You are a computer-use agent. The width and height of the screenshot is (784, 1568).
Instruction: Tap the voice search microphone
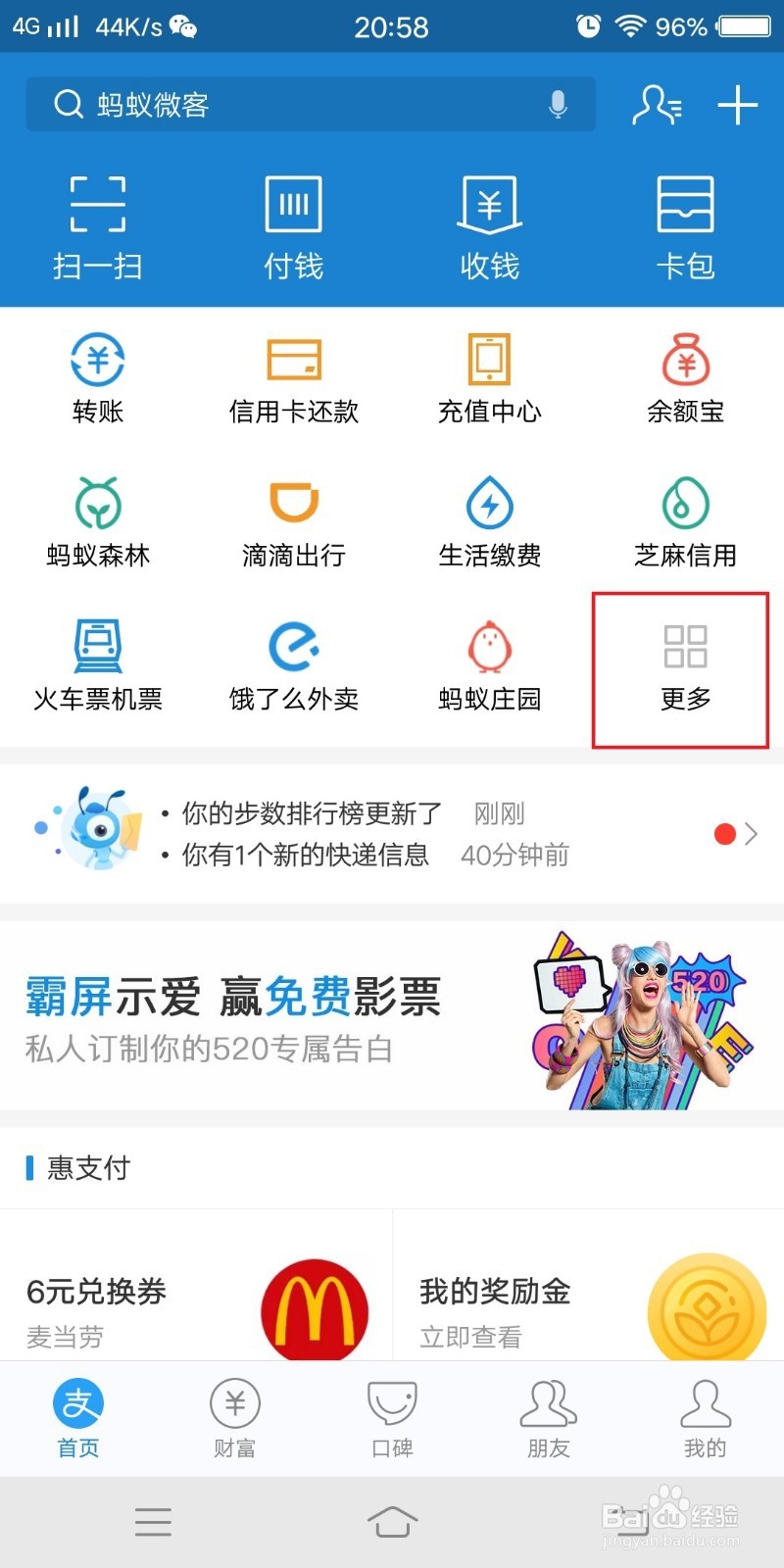tap(559, 104)
